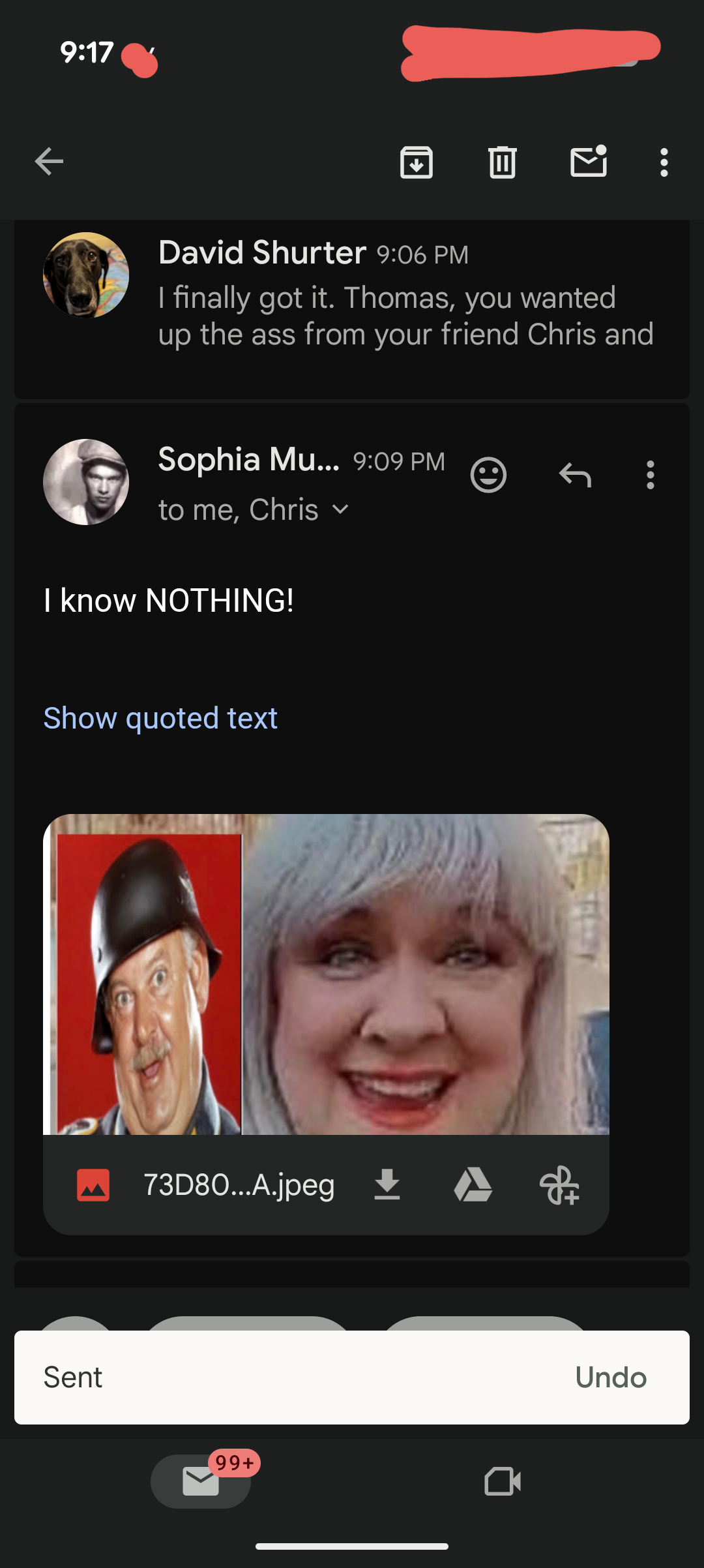Open Sophia's profile picture
The image size is (704, 1568).
pyautogui.click(x=86, y=482)
